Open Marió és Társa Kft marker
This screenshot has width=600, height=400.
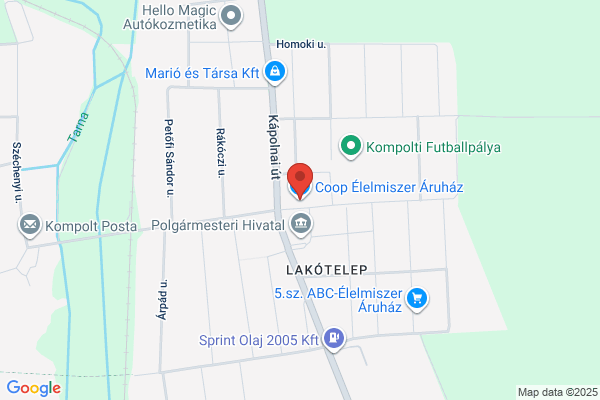[275, 72]
